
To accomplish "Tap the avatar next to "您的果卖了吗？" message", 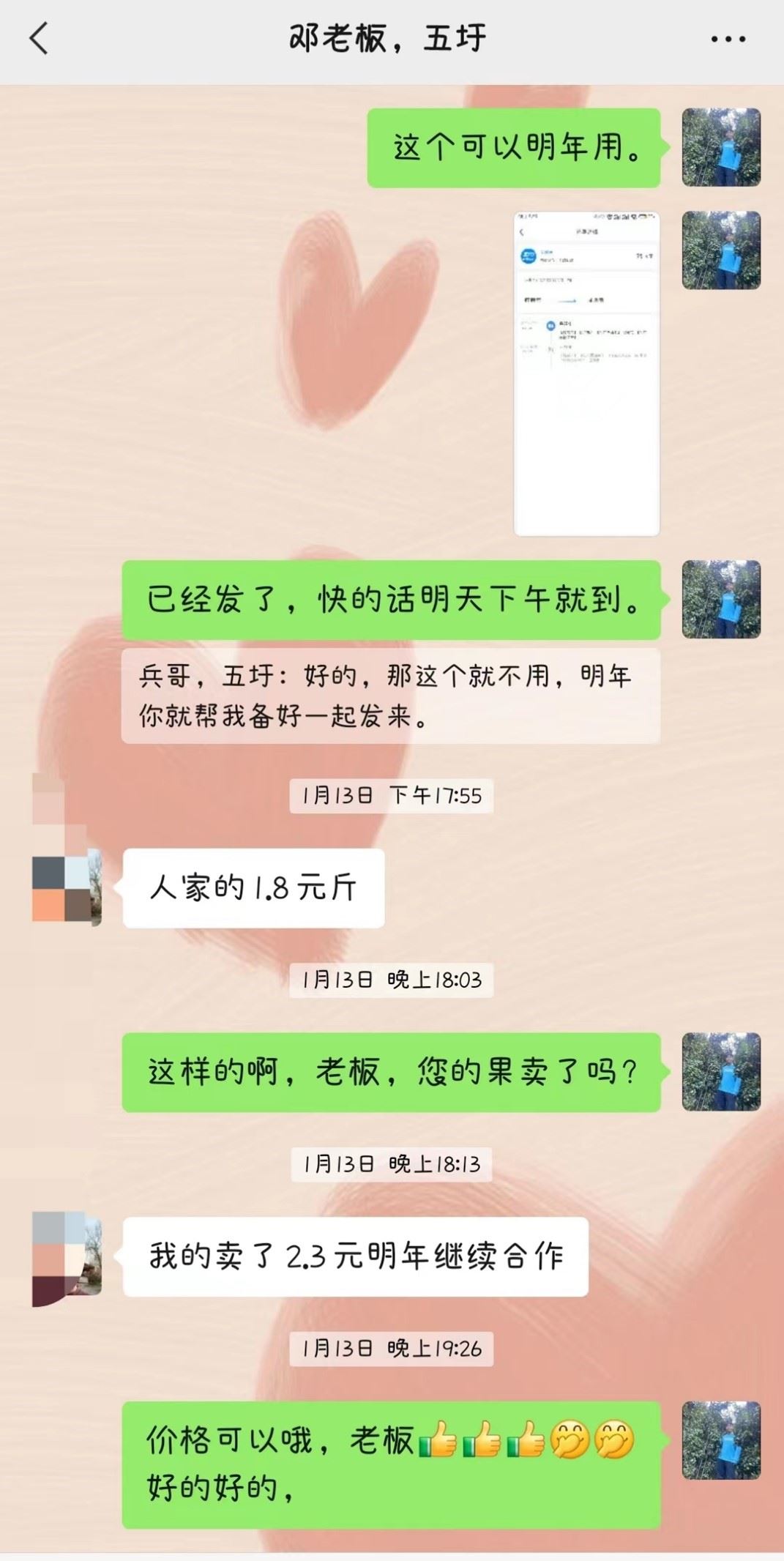I will pyautogui.click(x=721, y=1072).
